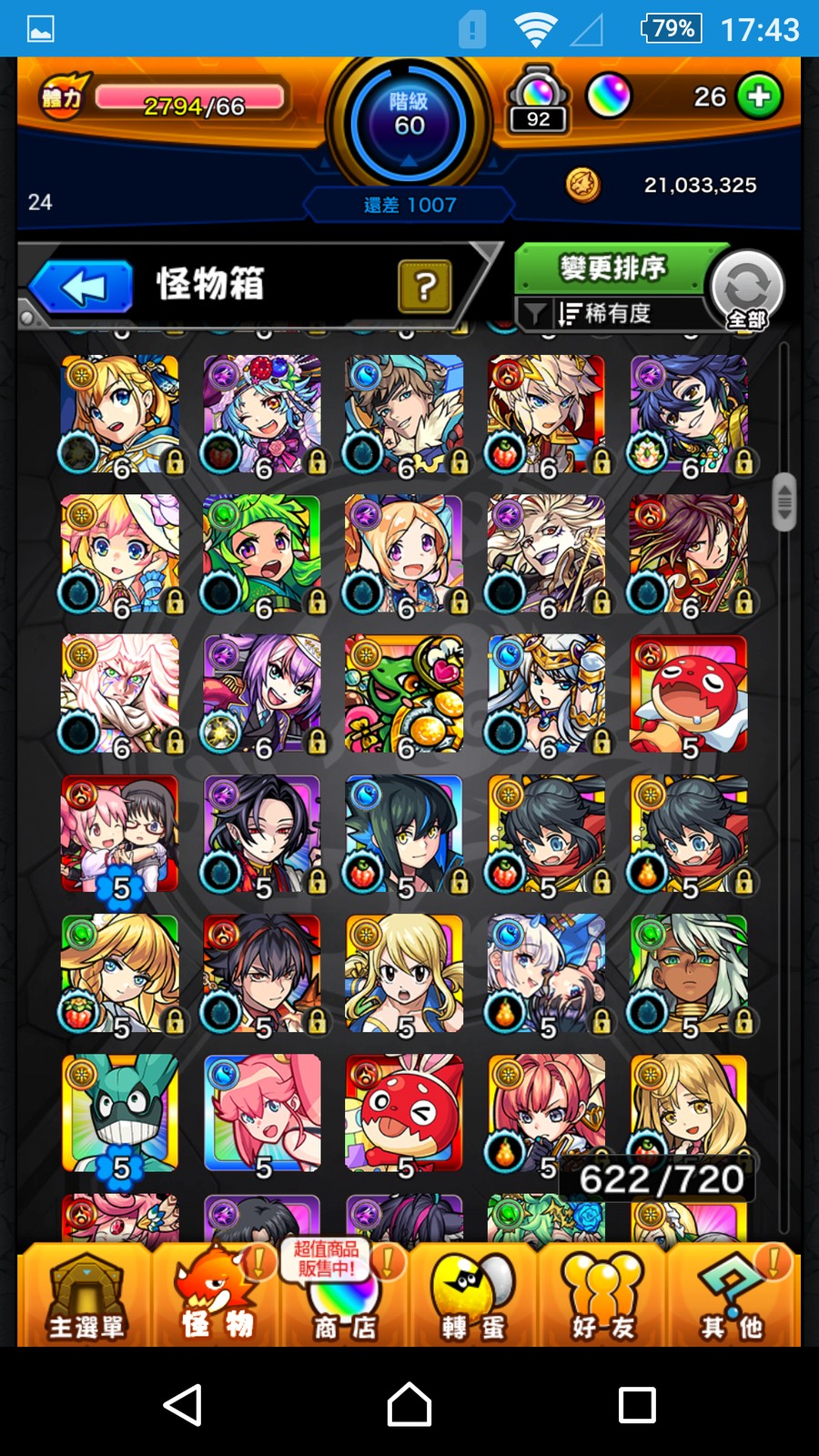The height and width of the screenshot is (1456, 819).
Task: Open the 轉蛋 gacha tab
Action: coord(473,1295)
